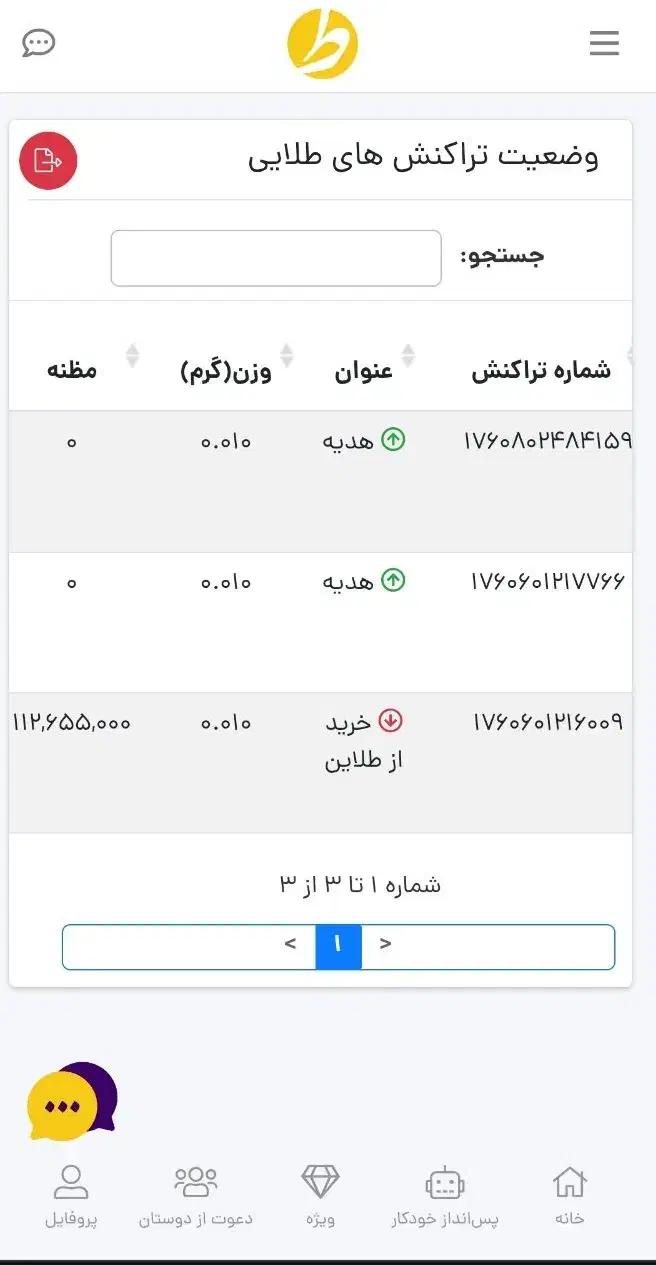Image resolution: width=656 pixels, height=1265 pixels.
Task: Tap the red export button
Action: click(x=48, y=160)
